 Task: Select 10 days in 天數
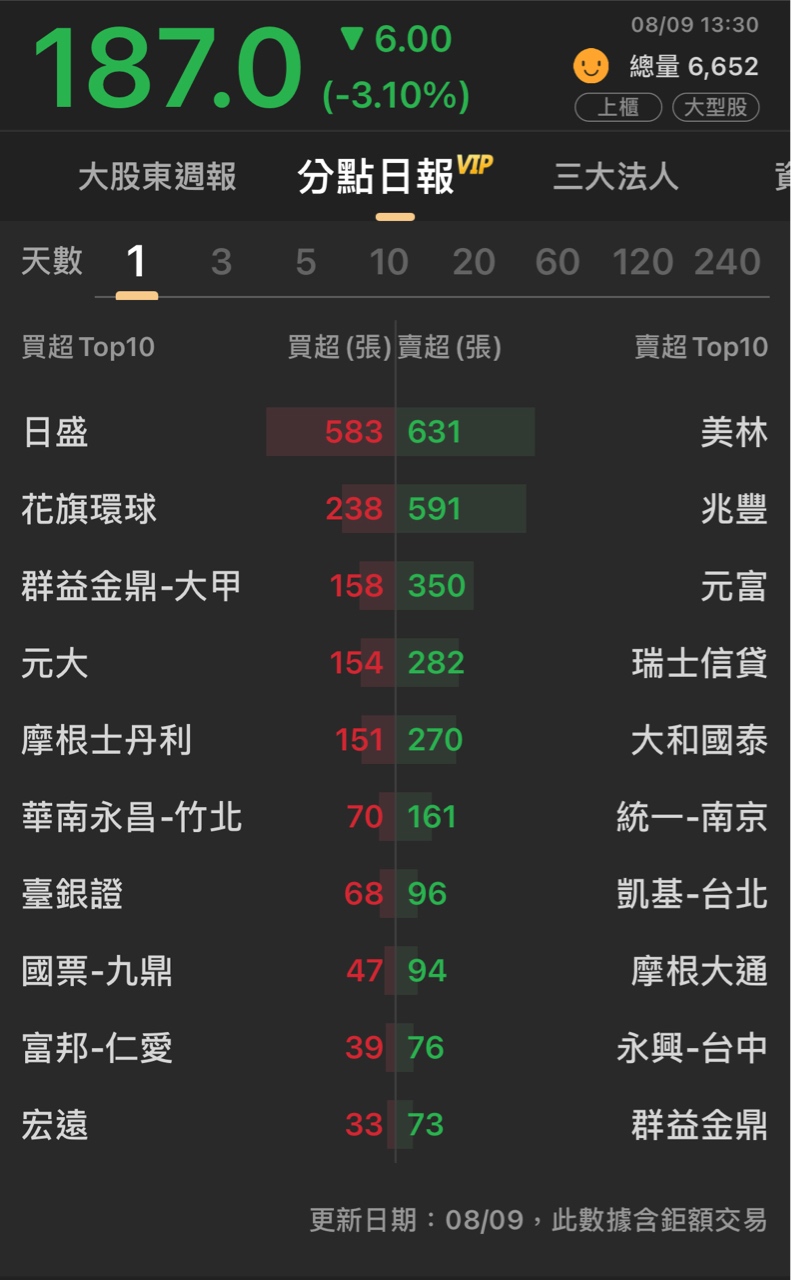click(x=388, y=262)
